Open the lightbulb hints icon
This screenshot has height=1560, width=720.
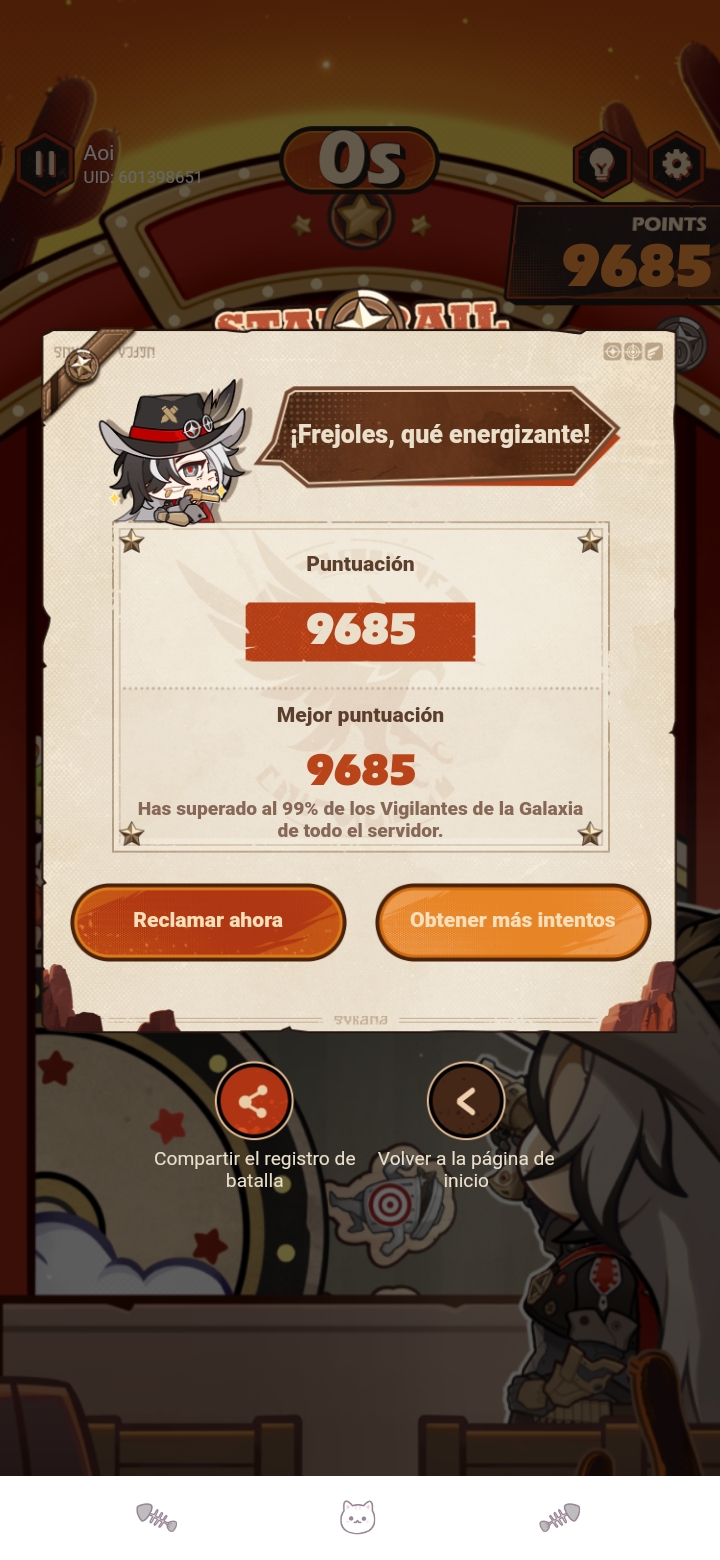[x=601, y=163]
